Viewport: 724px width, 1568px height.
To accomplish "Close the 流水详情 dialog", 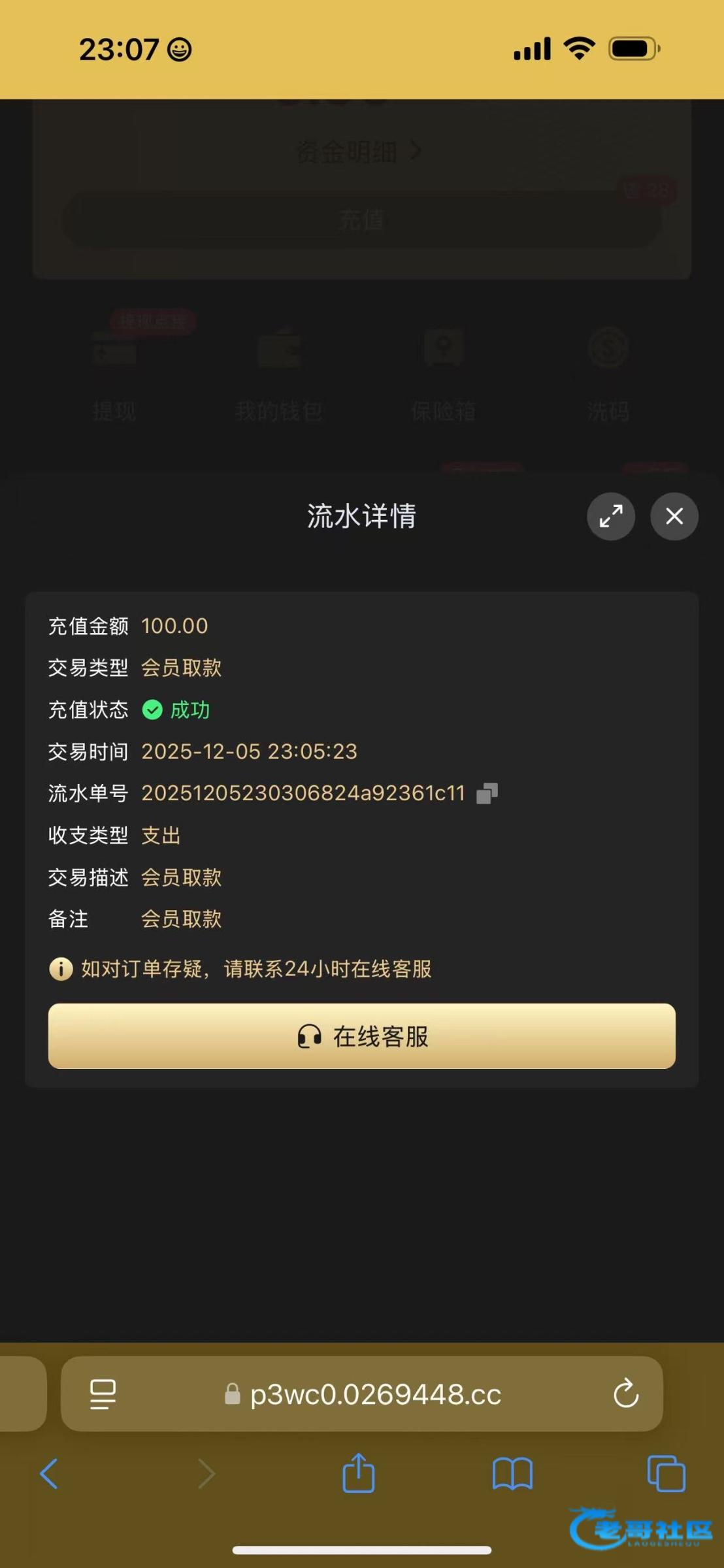I will [x=674, y=516].
